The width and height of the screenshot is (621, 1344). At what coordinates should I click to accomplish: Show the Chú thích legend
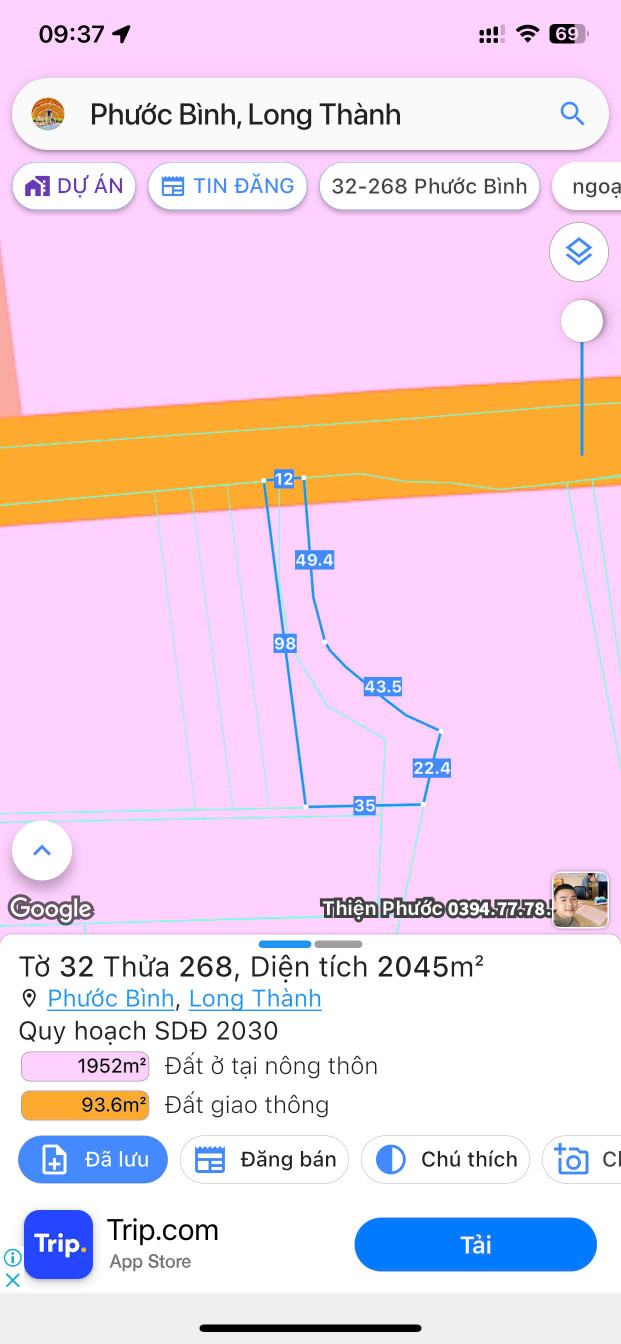click(x=445, y=1160)
